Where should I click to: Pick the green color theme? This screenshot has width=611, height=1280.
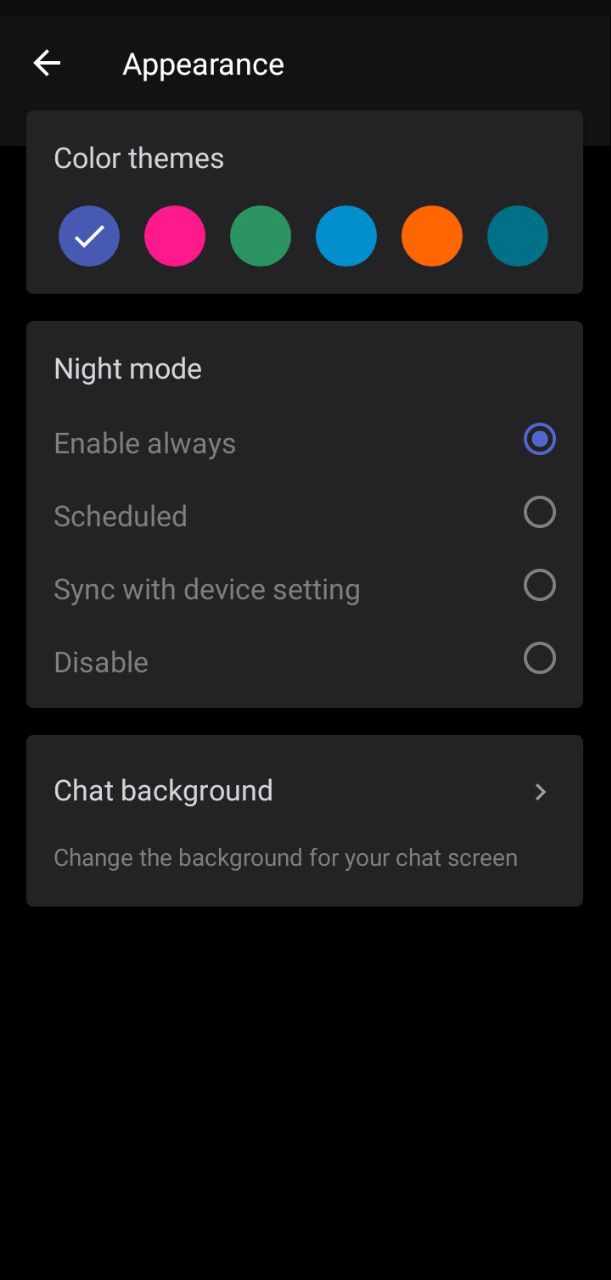[261, 236]
